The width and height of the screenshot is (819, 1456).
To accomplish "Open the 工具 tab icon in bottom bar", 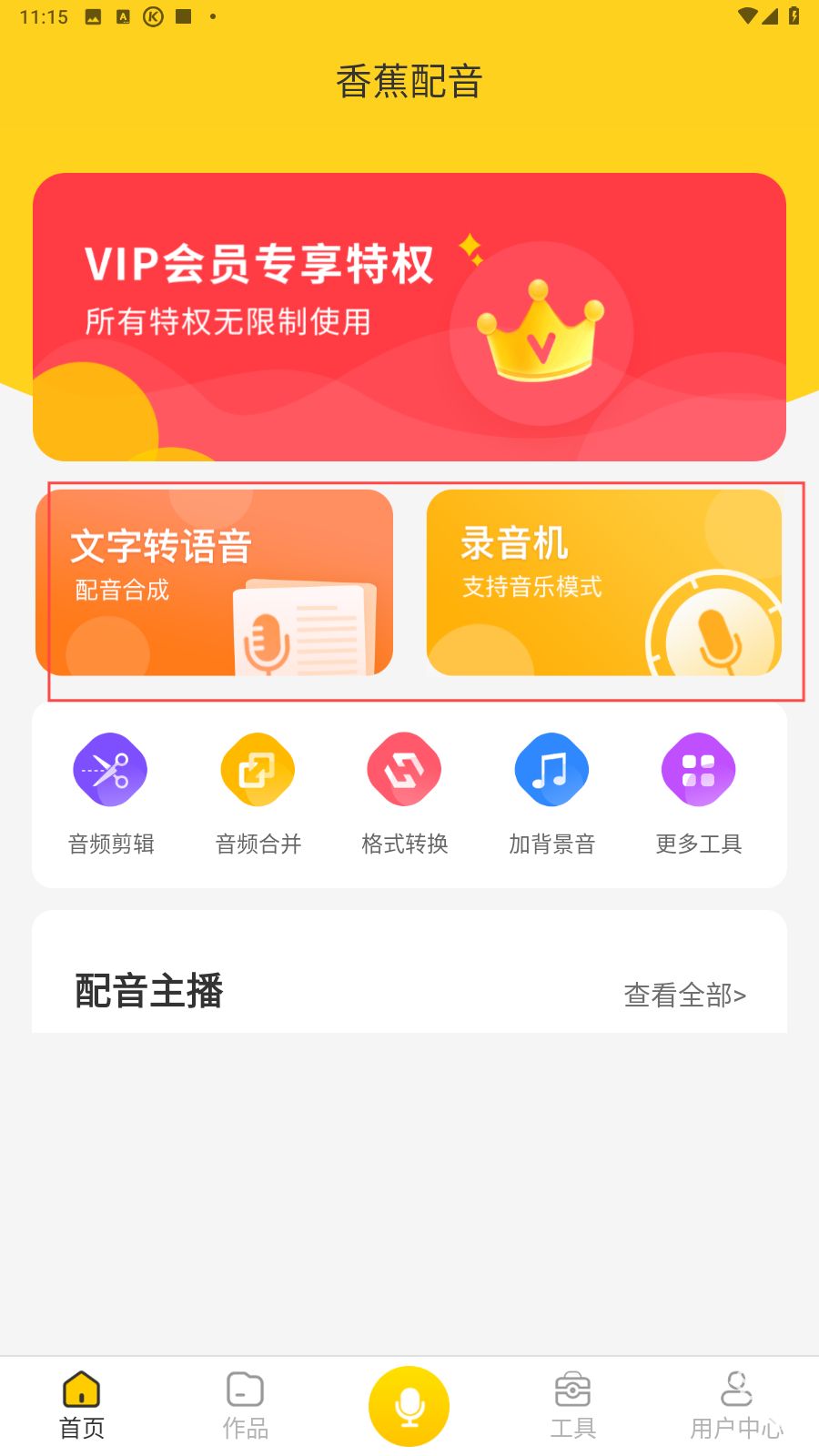I will point(572,1405).
